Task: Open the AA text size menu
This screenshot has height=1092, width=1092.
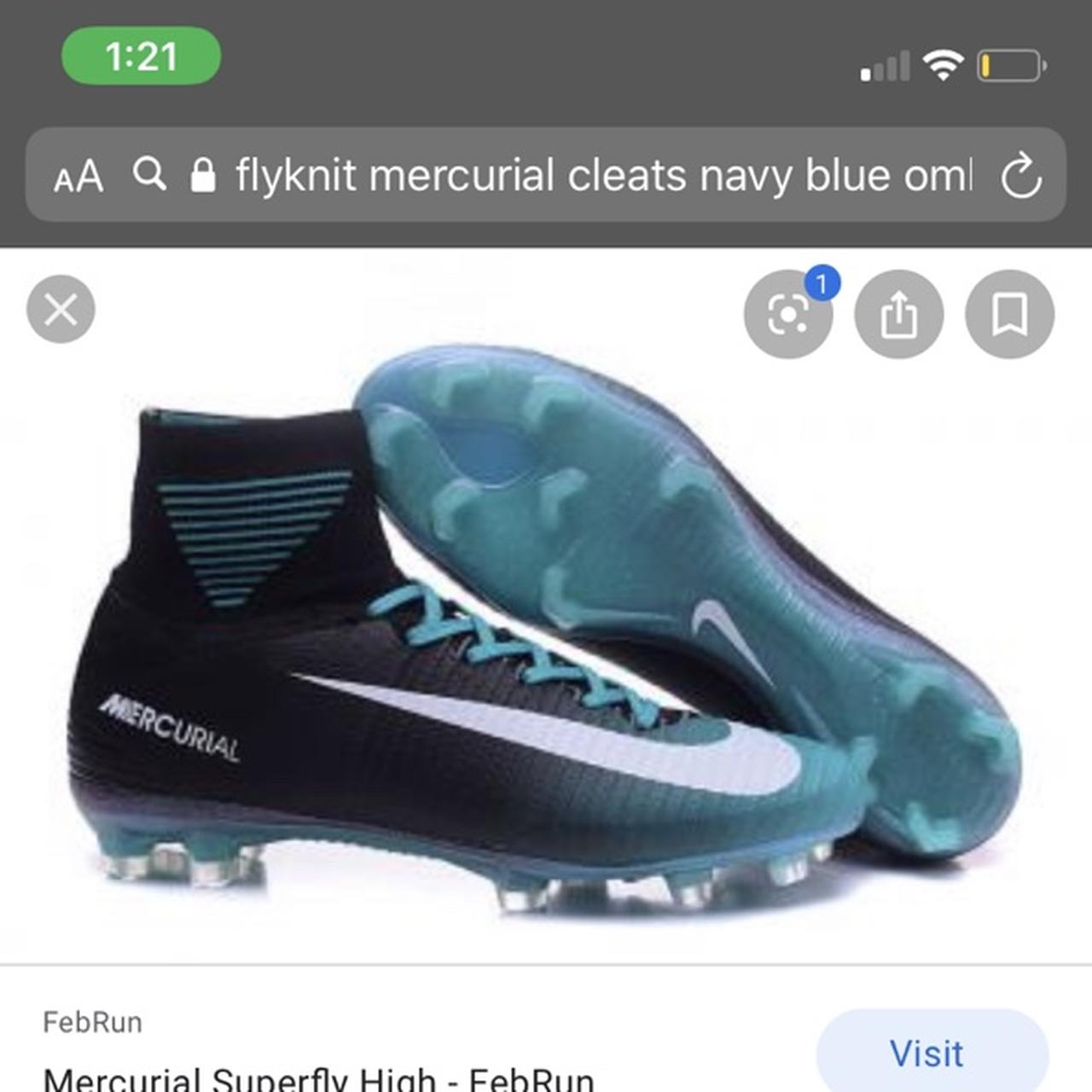Action: (78, 177)
